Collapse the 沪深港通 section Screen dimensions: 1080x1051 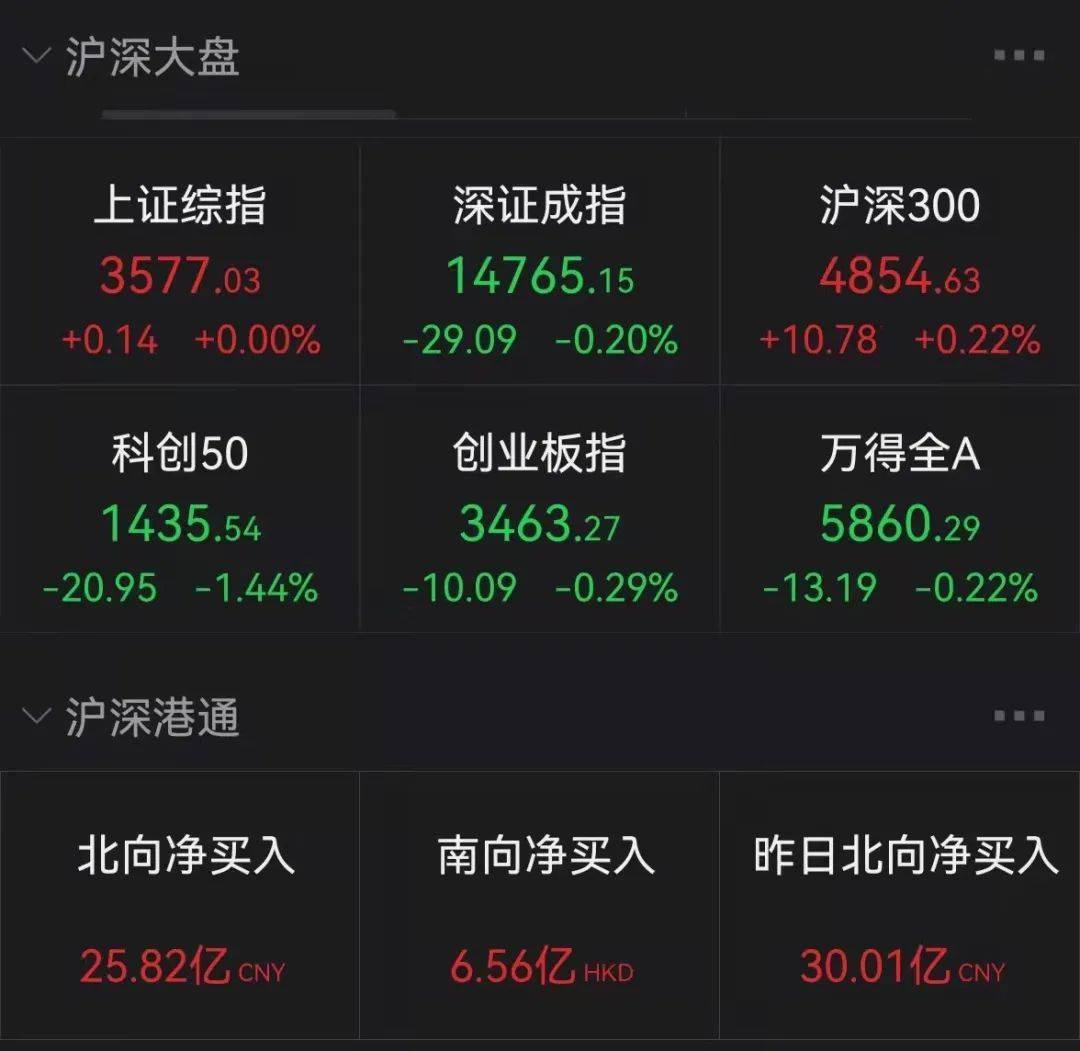[x=36, y=716]
